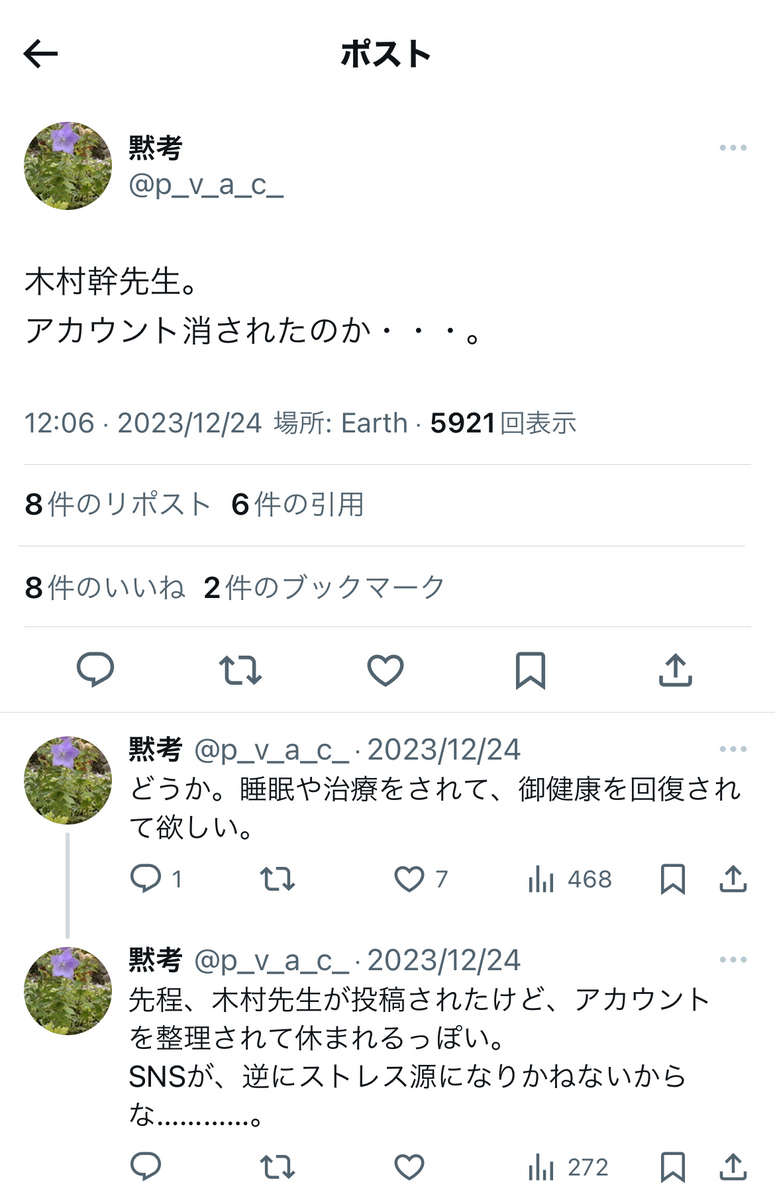Bookmark the main post
The width and height of the screenshot is (775, 1200).
[530, 670]
